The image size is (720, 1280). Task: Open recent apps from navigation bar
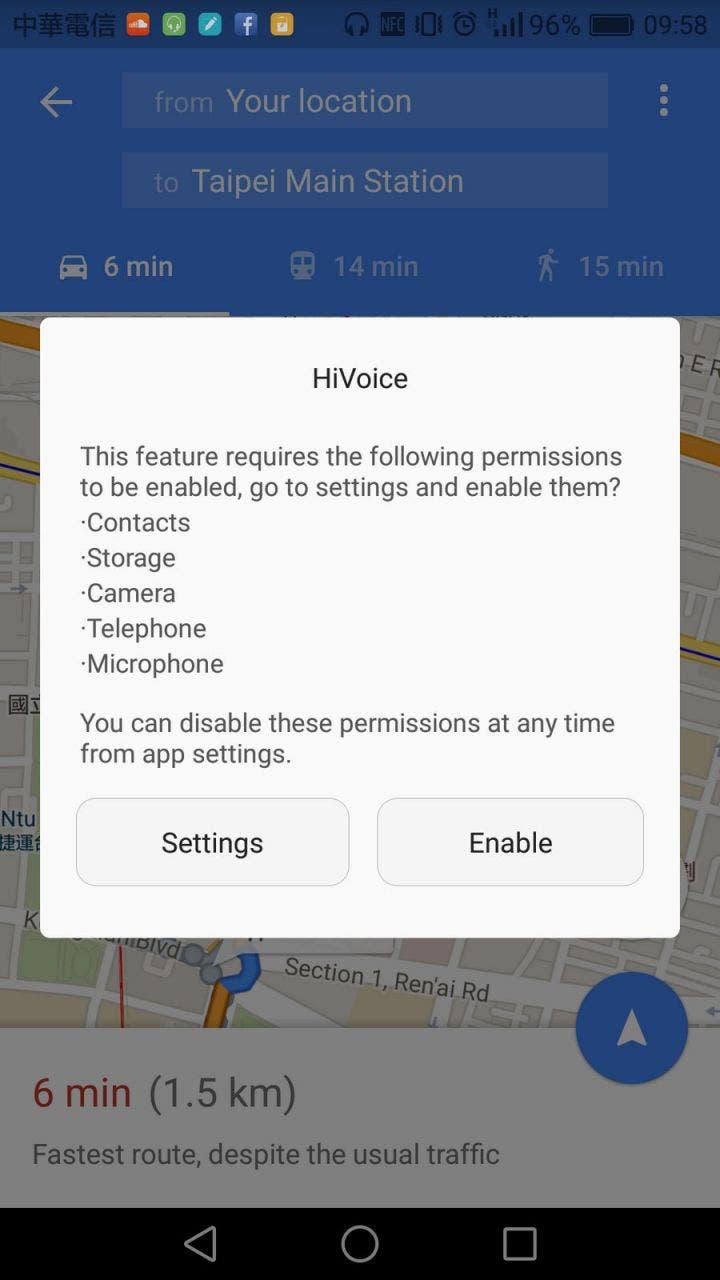[520, 1244]
